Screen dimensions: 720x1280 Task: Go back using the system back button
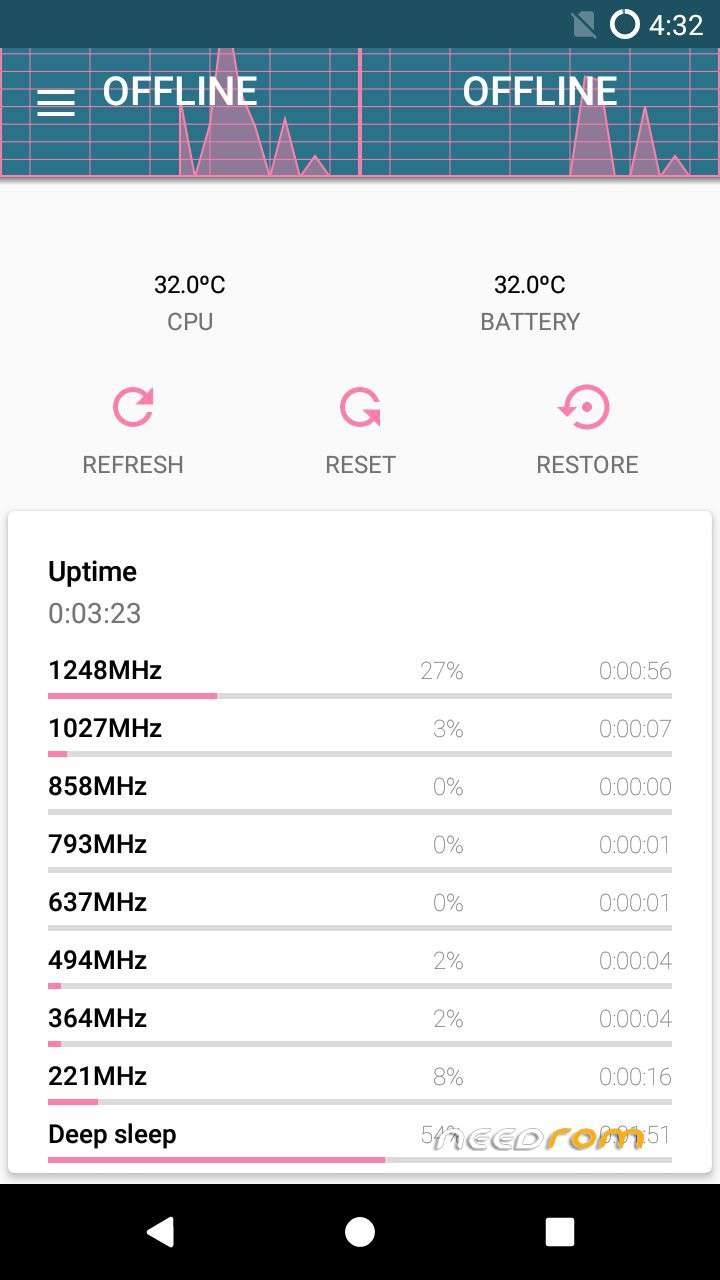click(160, 1232)
